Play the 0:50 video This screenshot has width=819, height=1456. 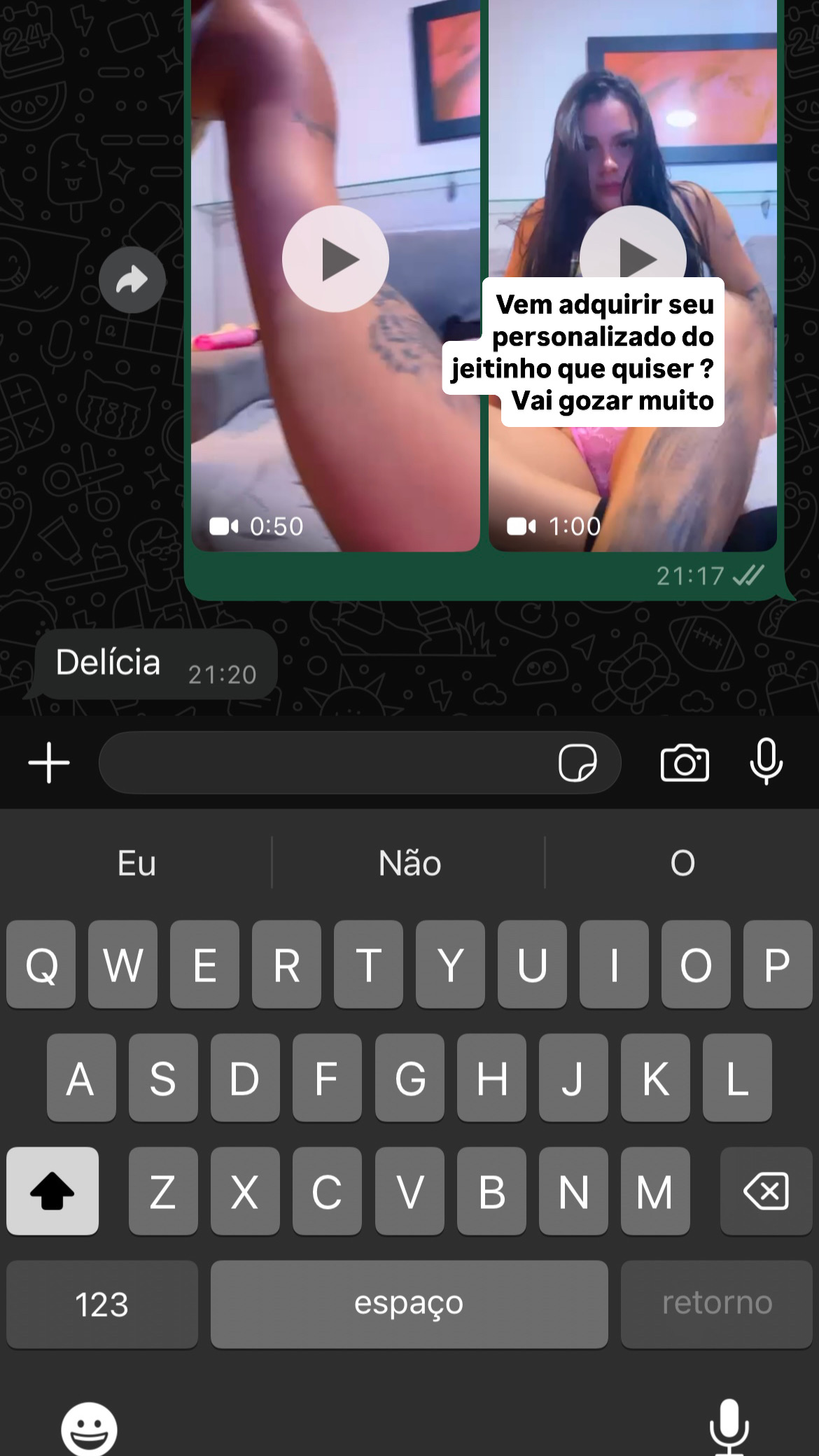(335, 259)
